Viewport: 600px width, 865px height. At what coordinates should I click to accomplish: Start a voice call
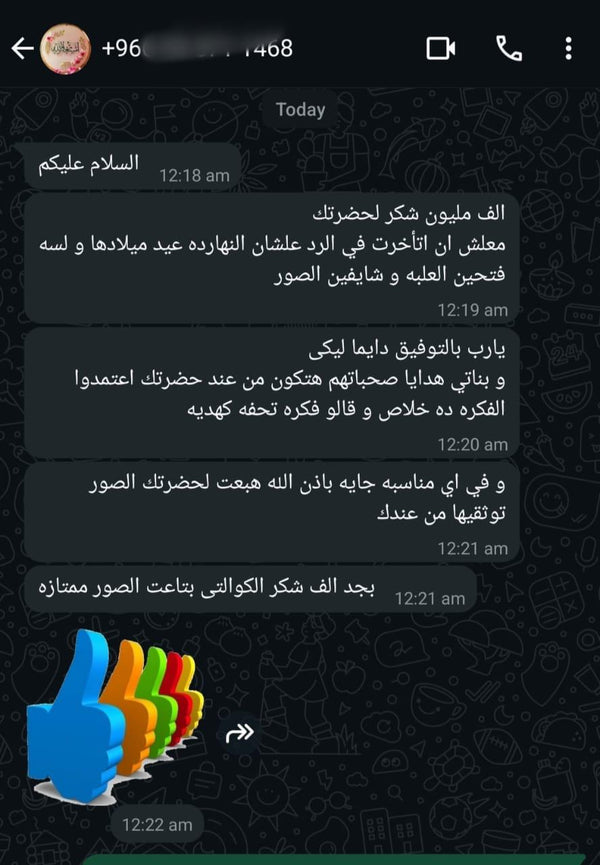tap(508, 48)
